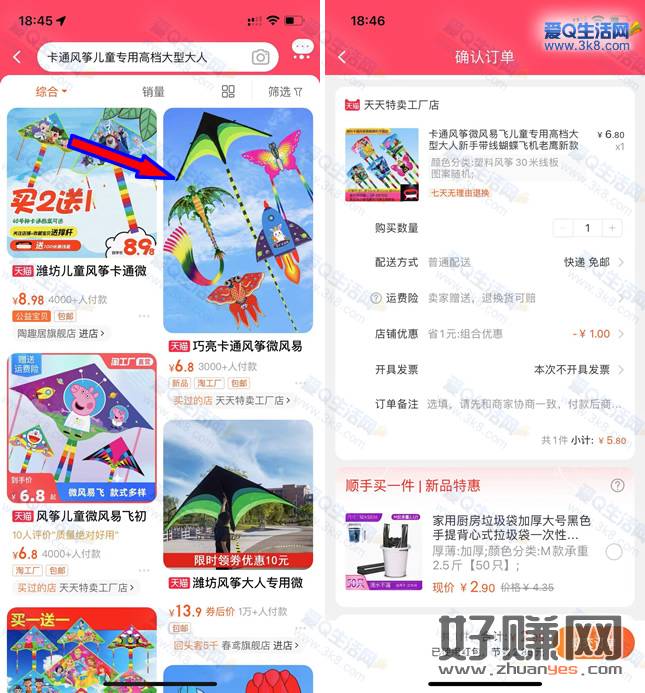Select the 家用厨房垃圾袋 add-on item
This screenshot has width=645, height=693.
click(x=614, y=551)
